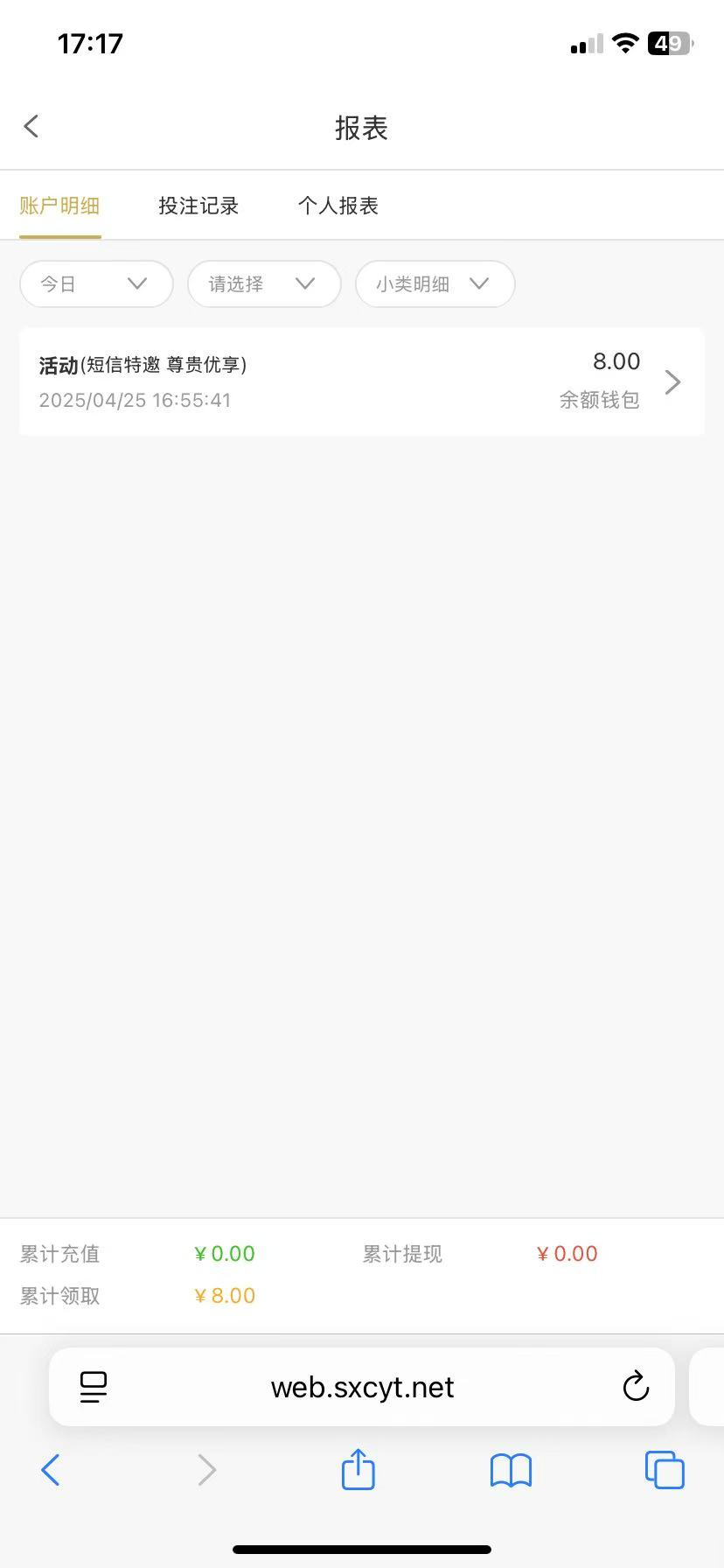Expand the 今日 date dropdown

click(96, 283)
